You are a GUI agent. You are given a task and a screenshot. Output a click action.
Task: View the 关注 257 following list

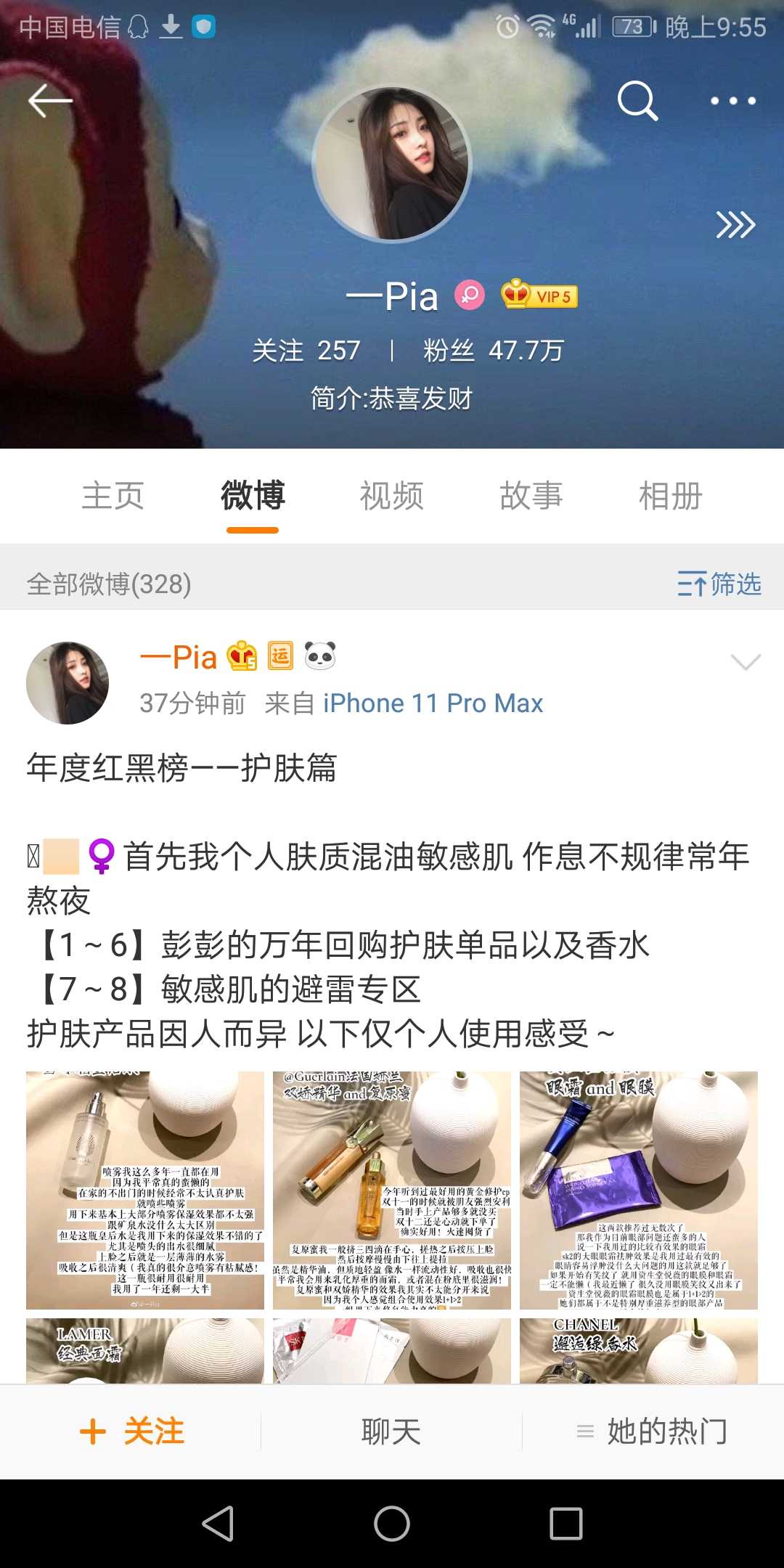306,351
